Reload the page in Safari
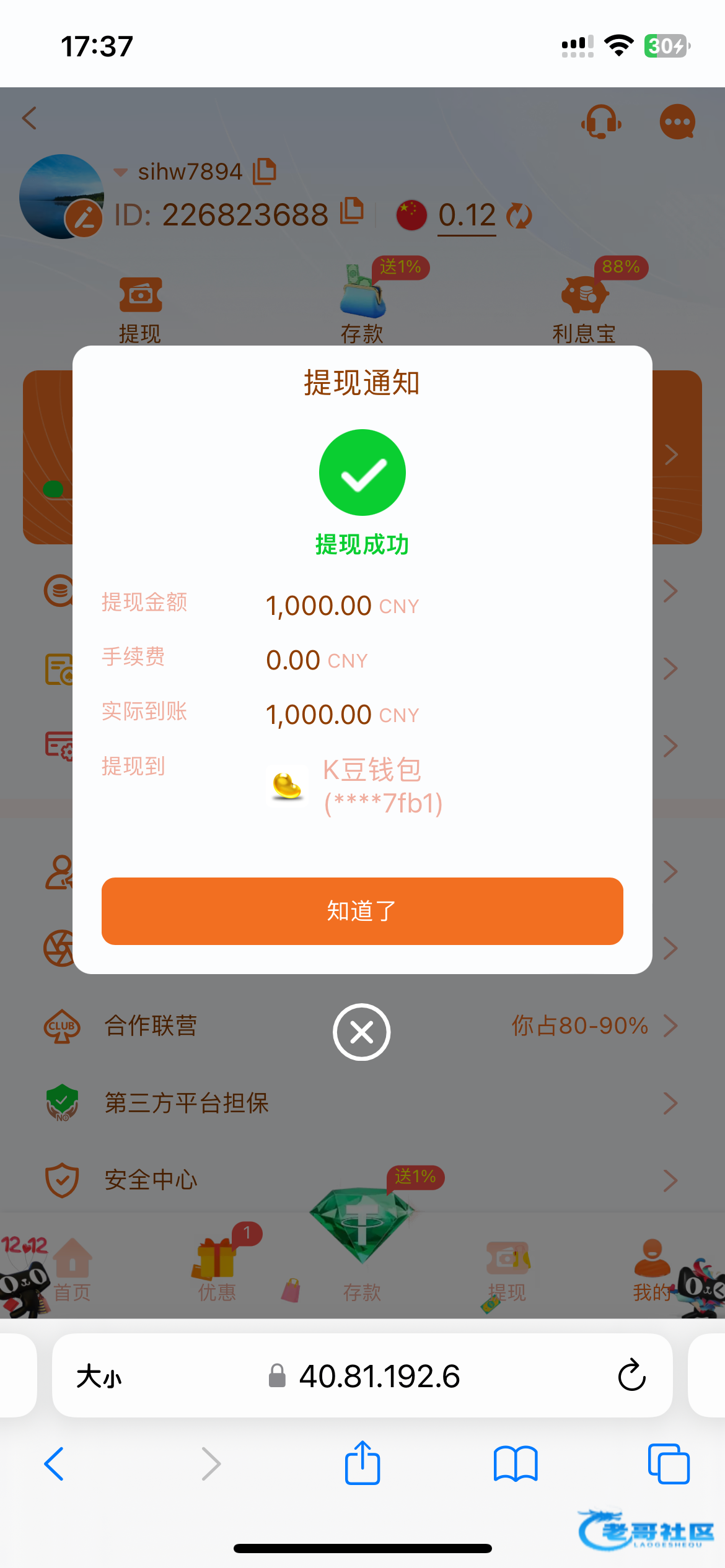725x1568 pixels. [x=631, y=1375]
